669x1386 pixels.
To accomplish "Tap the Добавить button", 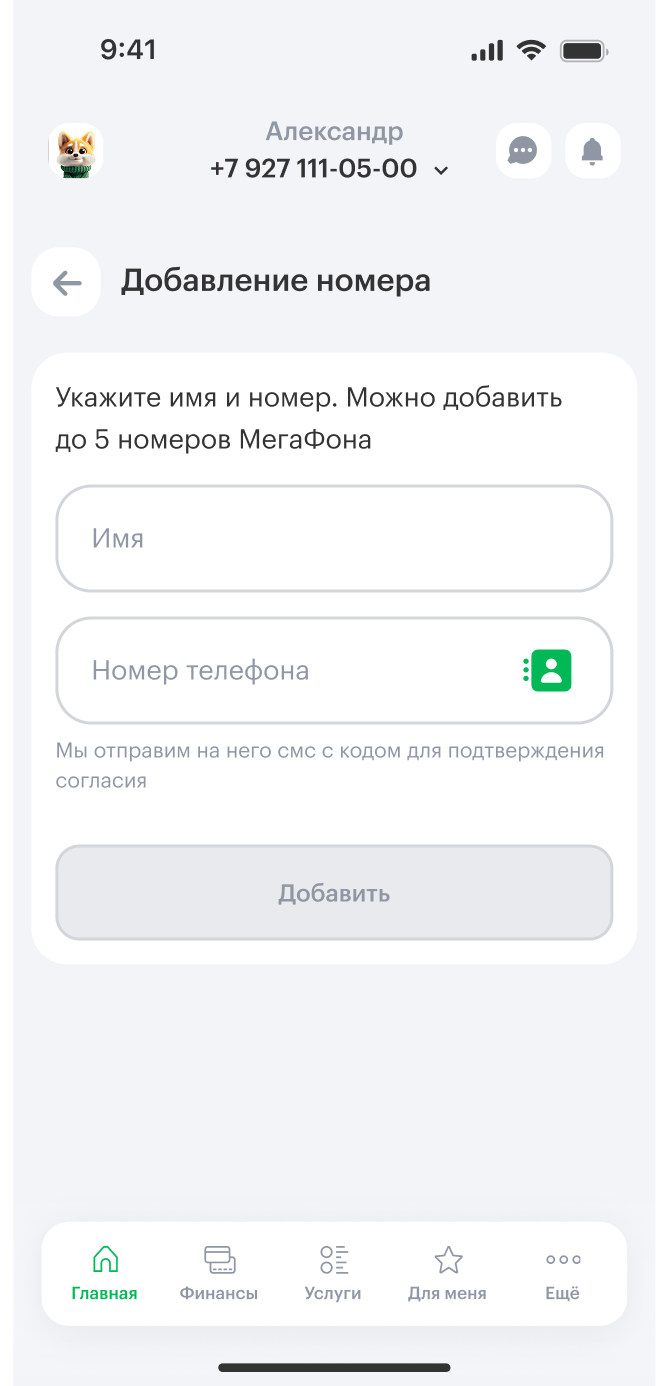I will coord(333,893).
